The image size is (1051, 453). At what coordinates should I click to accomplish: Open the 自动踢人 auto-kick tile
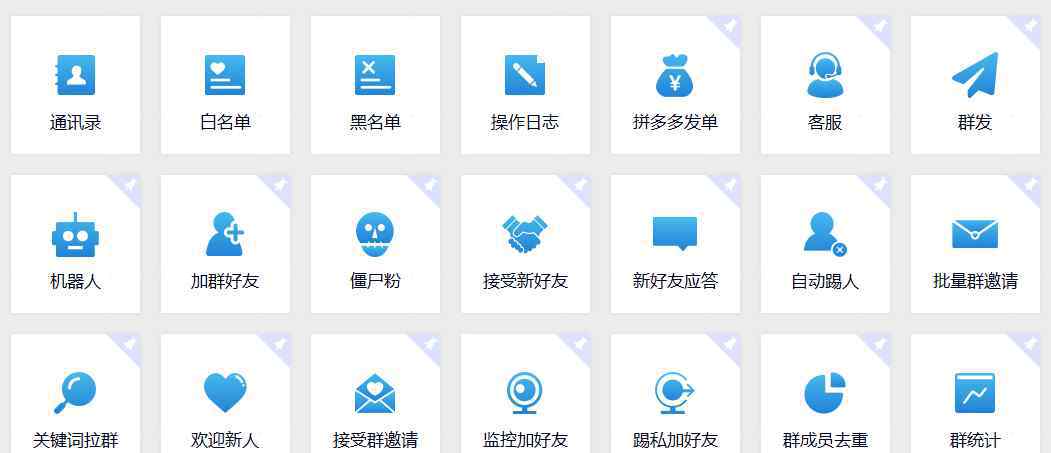(x=825, y=245)
